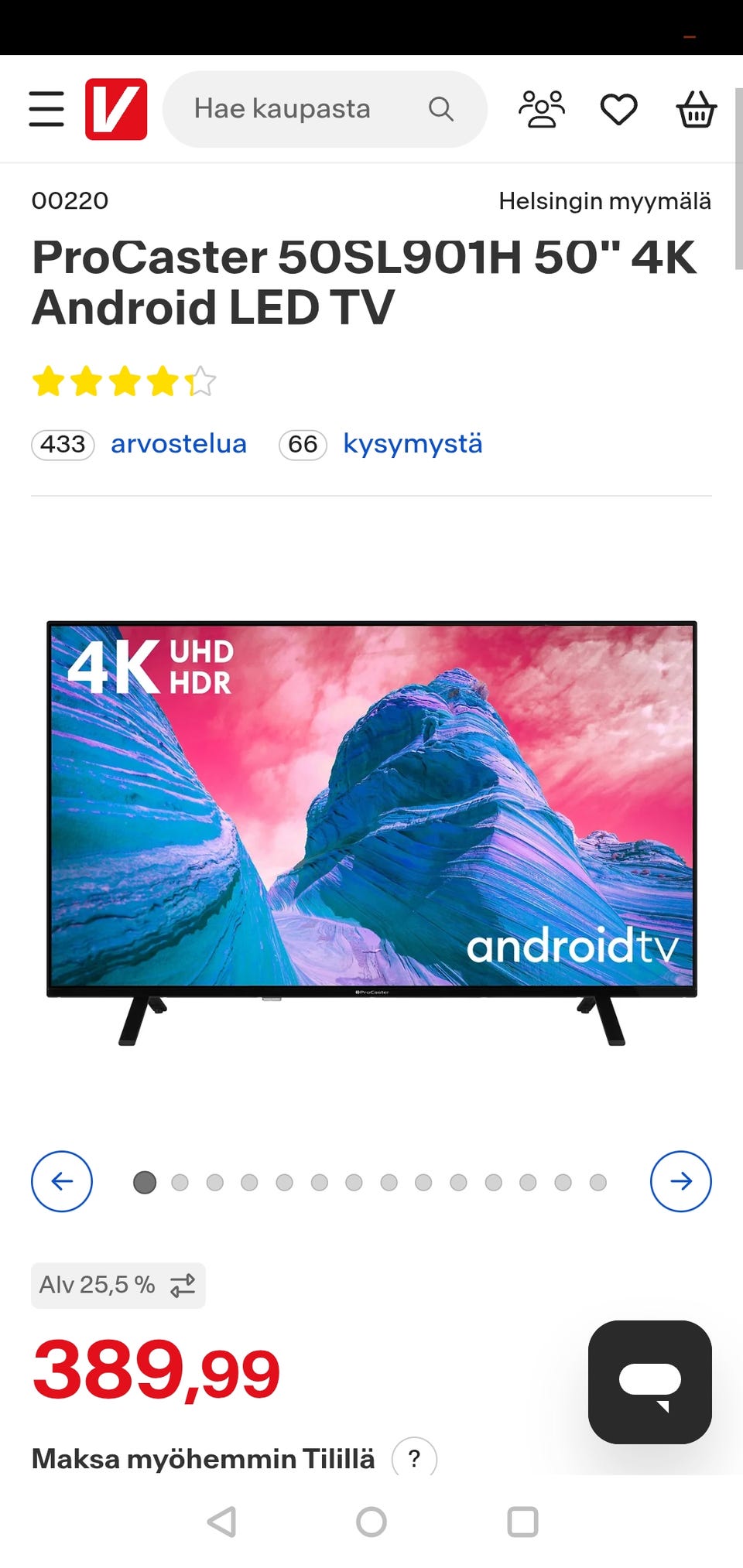
Task: Open the wishlist heart icon
Action: tap(618, 109)
